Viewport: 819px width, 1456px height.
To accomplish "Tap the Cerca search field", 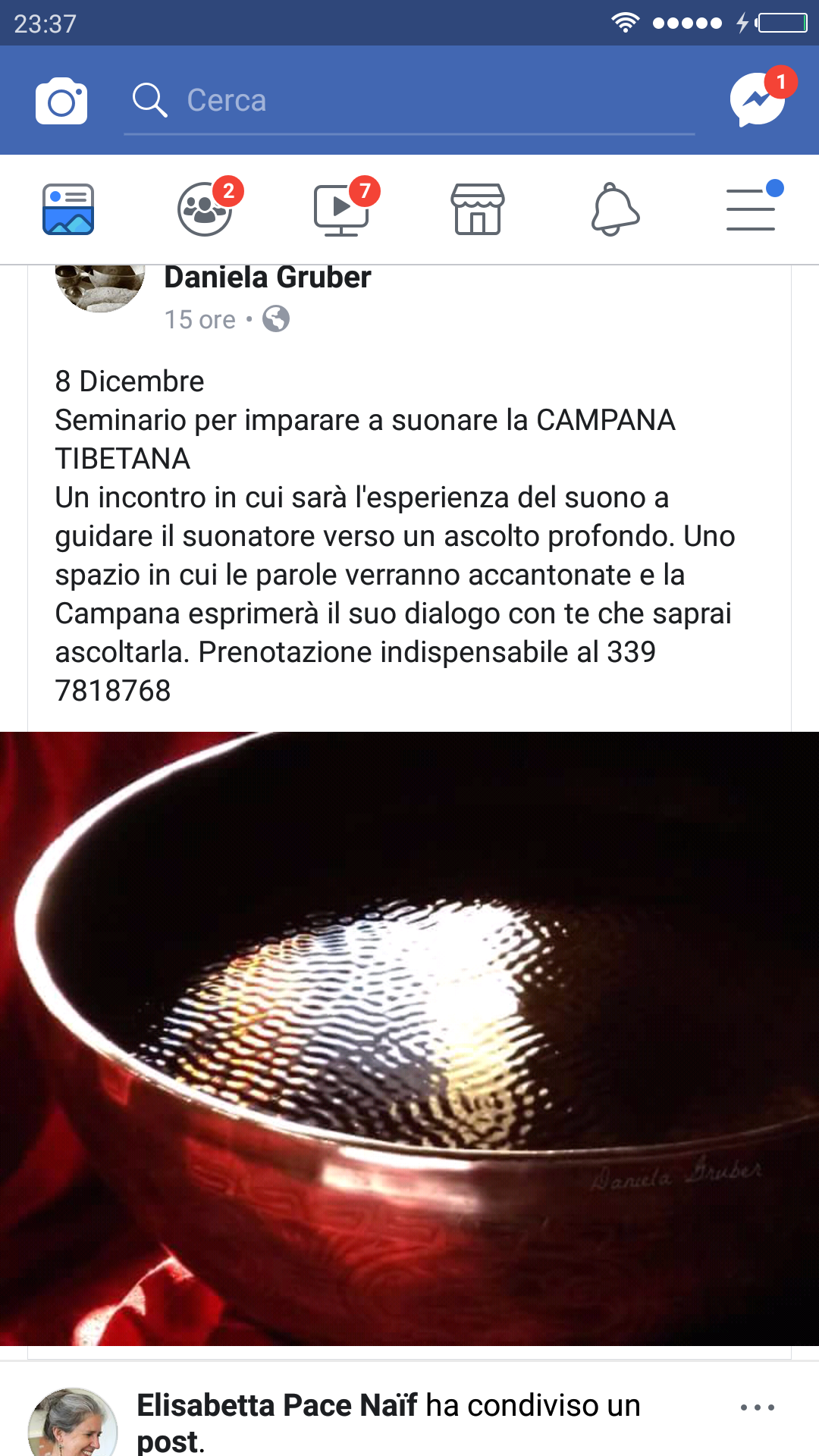I will (x=409, y=101).
